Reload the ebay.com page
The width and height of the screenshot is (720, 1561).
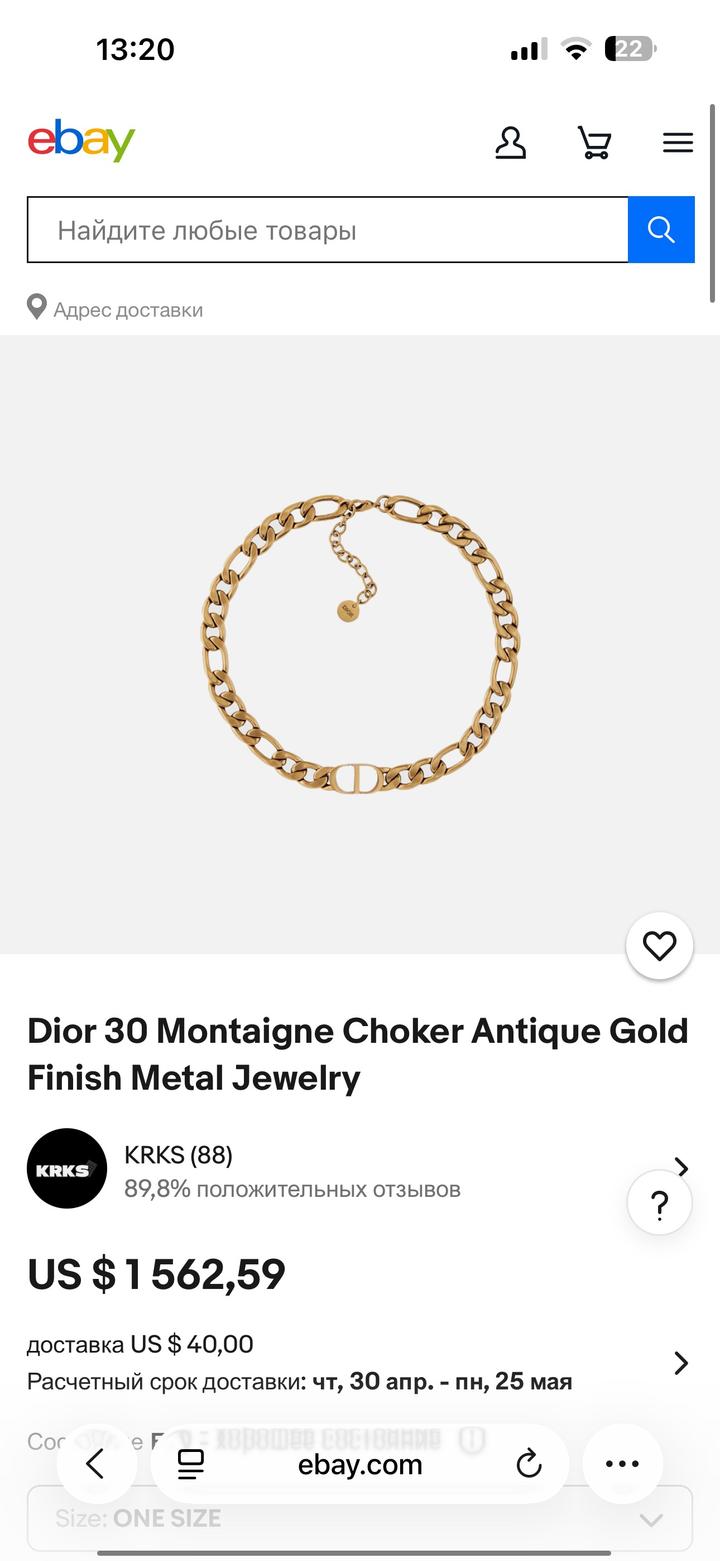point(528,1465)
